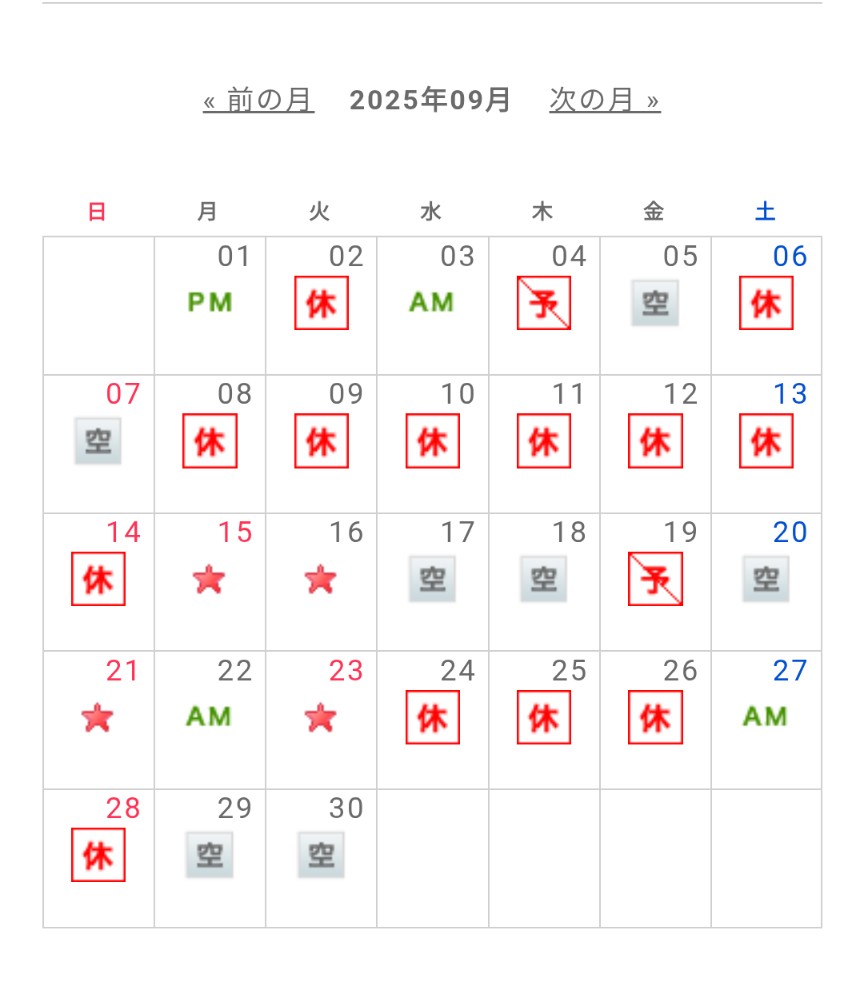This screenshot has width=864, height=998.
Task: Select the 空 slot on Saturday 20
Action: coord(766,579)
